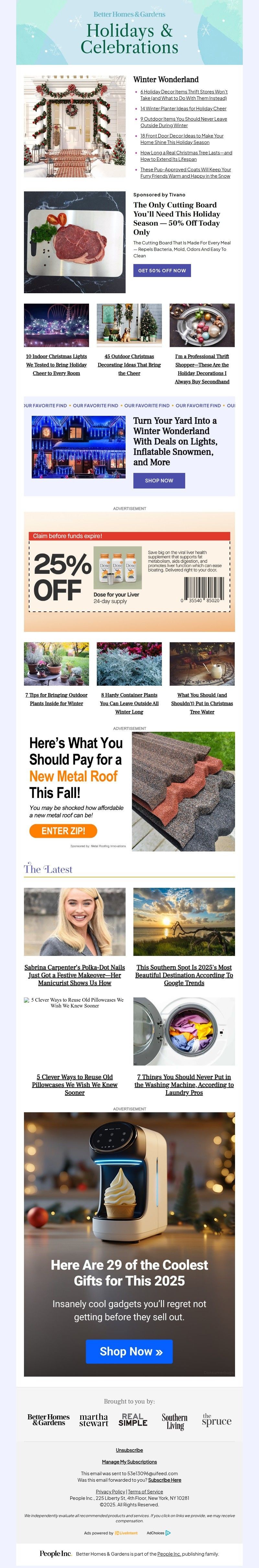The width and height of the screenshot is (259, 1568).
Task: Open the 6 Holiday Decor Items Thrift Stores link
Action: [184, 95]
